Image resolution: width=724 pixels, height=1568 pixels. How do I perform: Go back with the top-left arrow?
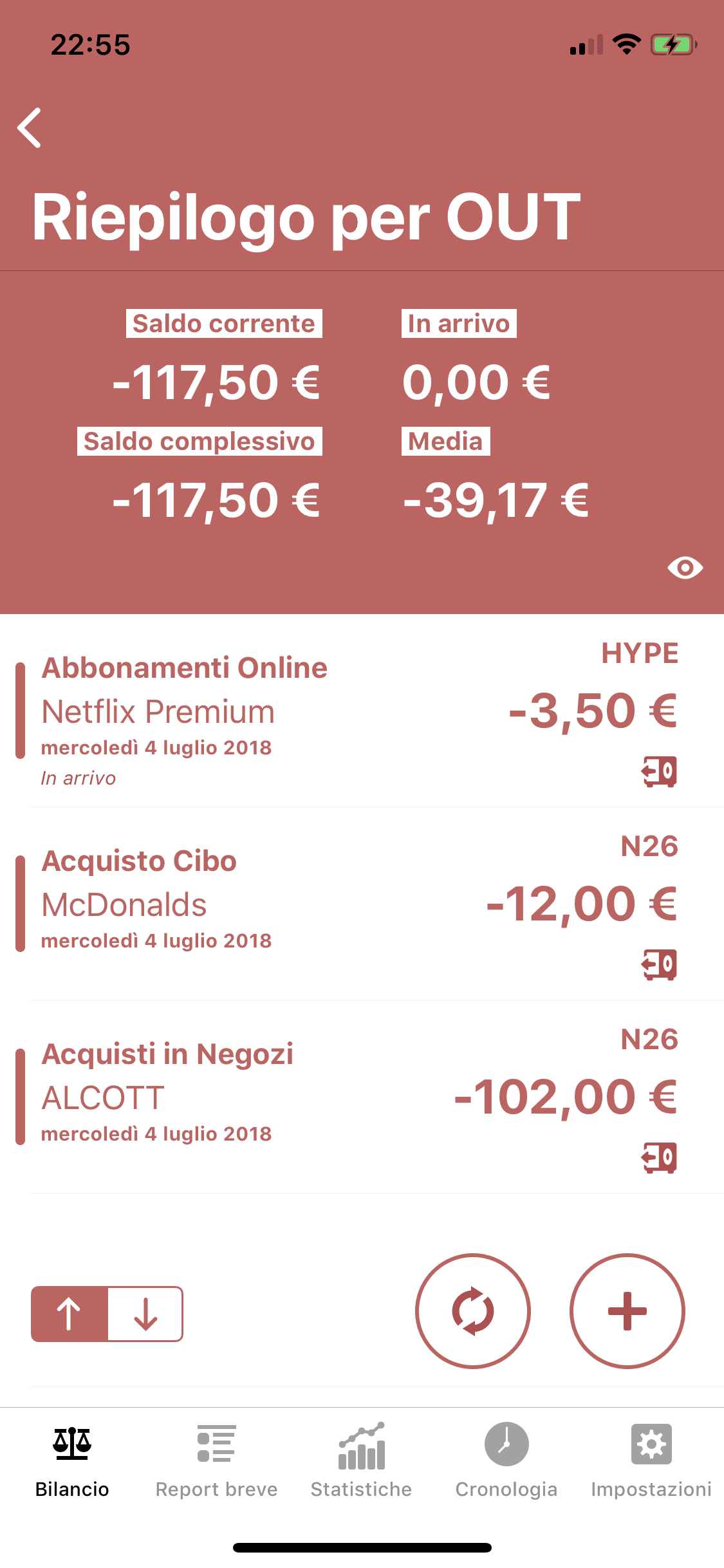tap(30, 127)
